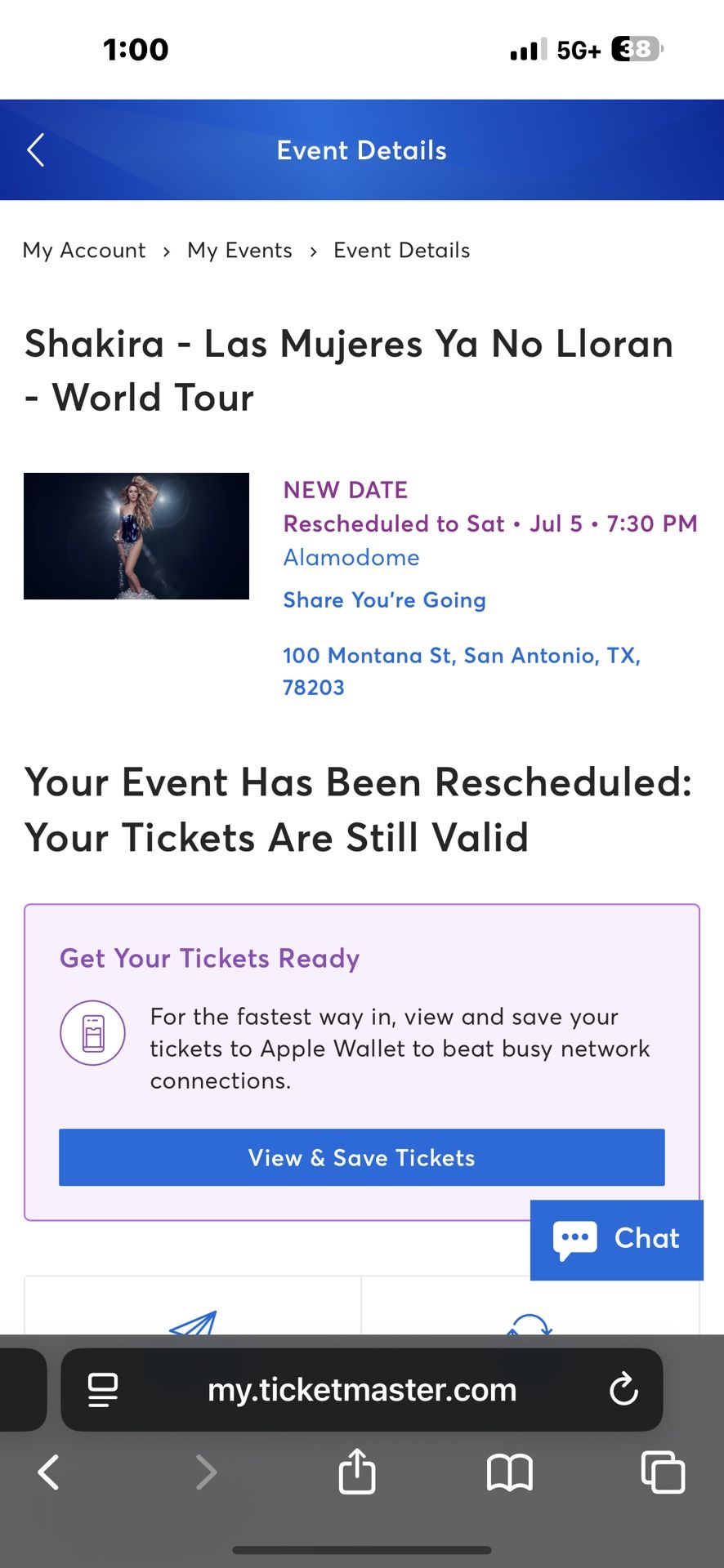Click the Apple Wallet ticket icon

pyautogui.click(x=92, y=1031)
